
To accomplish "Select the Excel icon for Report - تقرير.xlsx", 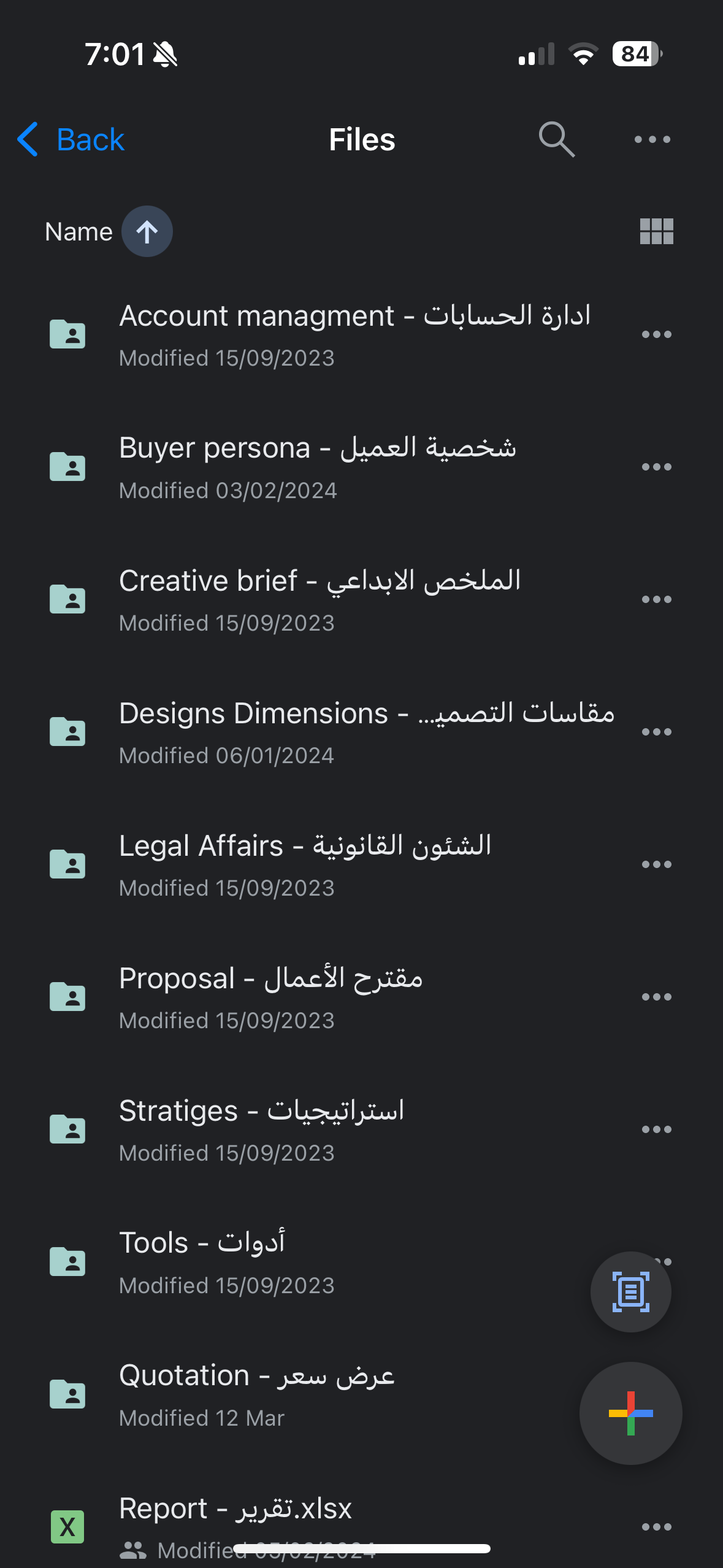I will [x=68, y=1527].
